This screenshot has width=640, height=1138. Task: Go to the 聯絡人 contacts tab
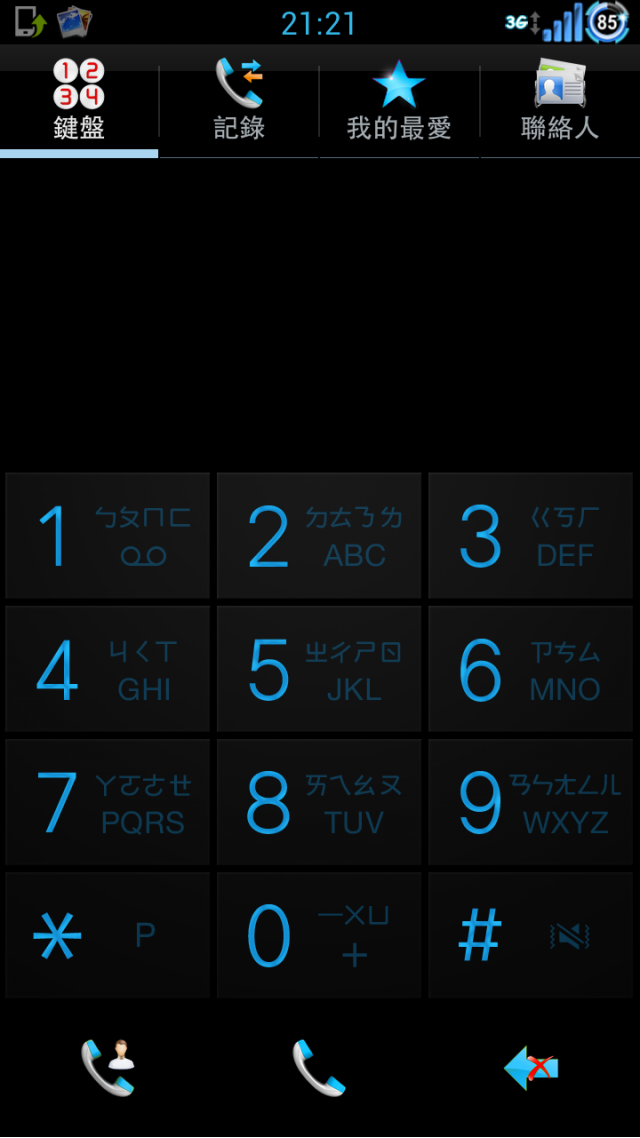click(x=559, y=100)
